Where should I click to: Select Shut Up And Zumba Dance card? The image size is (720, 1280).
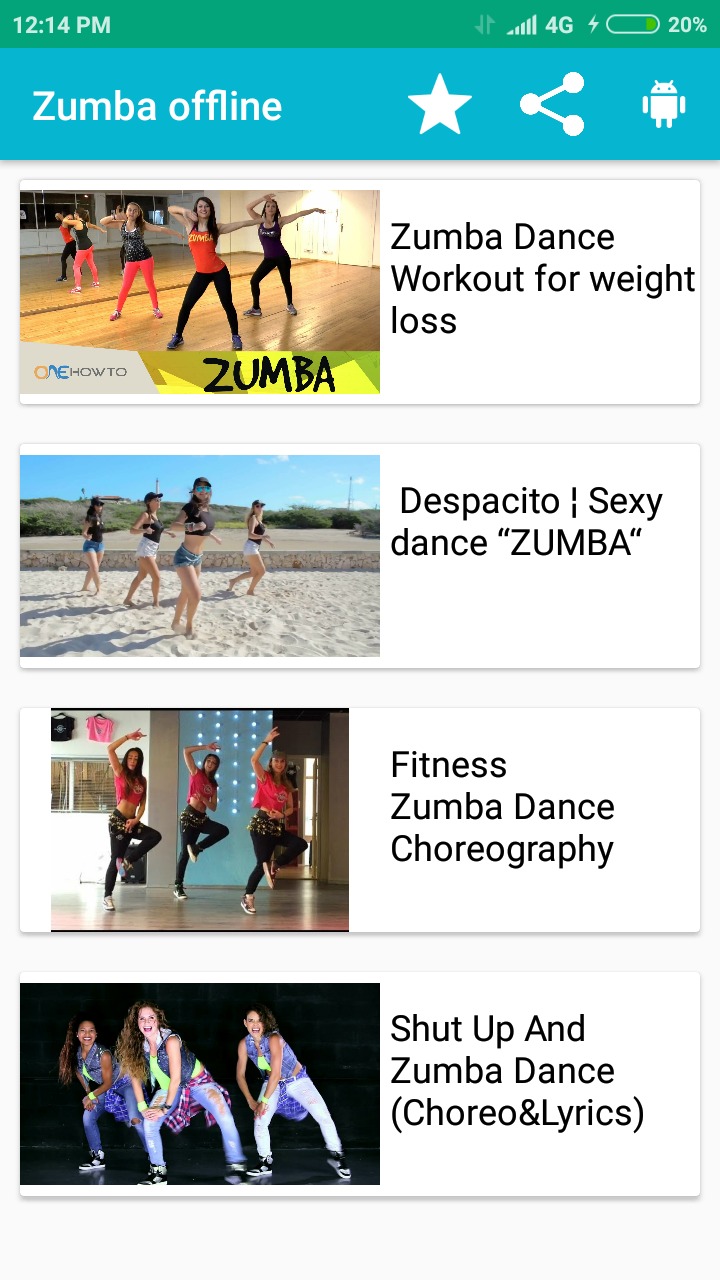coord(360,1084)
